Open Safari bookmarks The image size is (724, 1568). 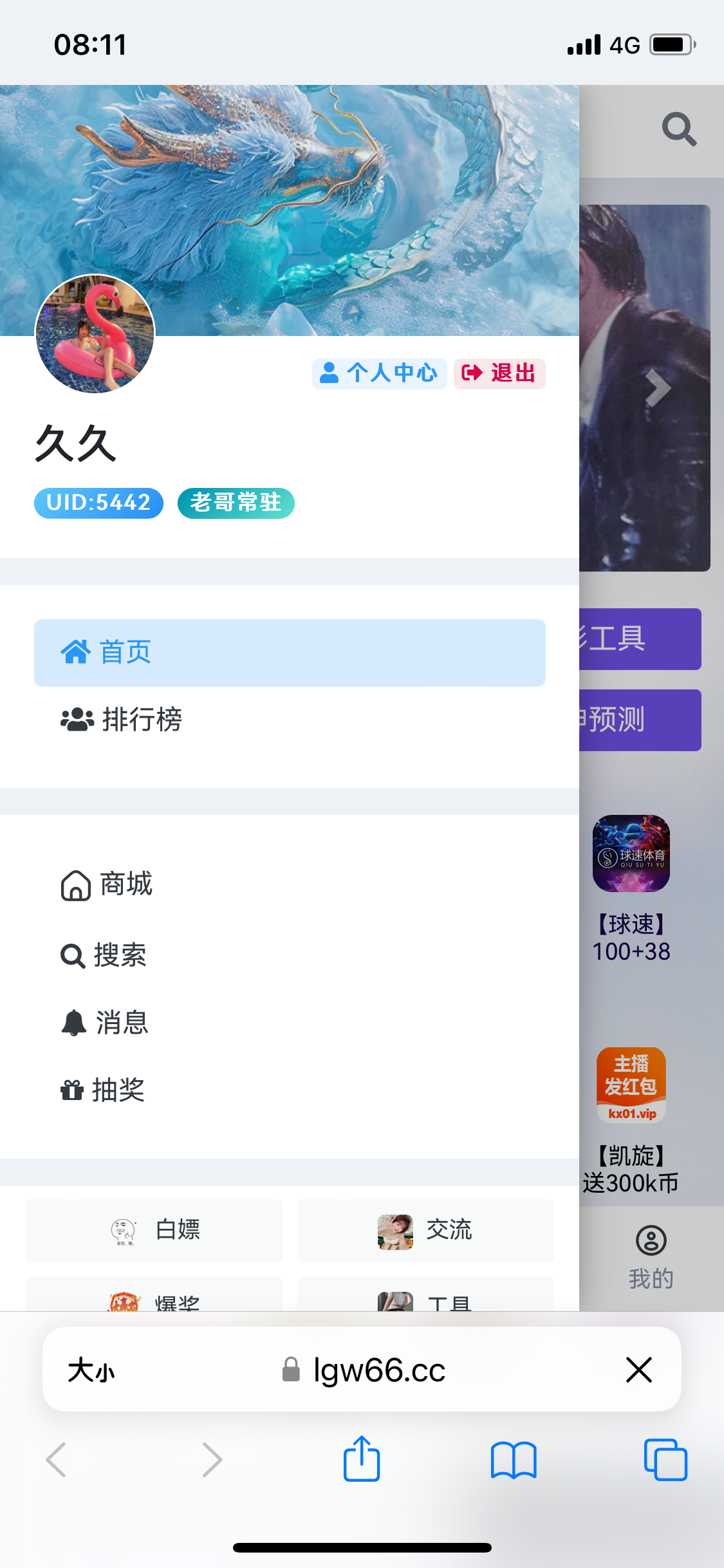pos(514,1460)
